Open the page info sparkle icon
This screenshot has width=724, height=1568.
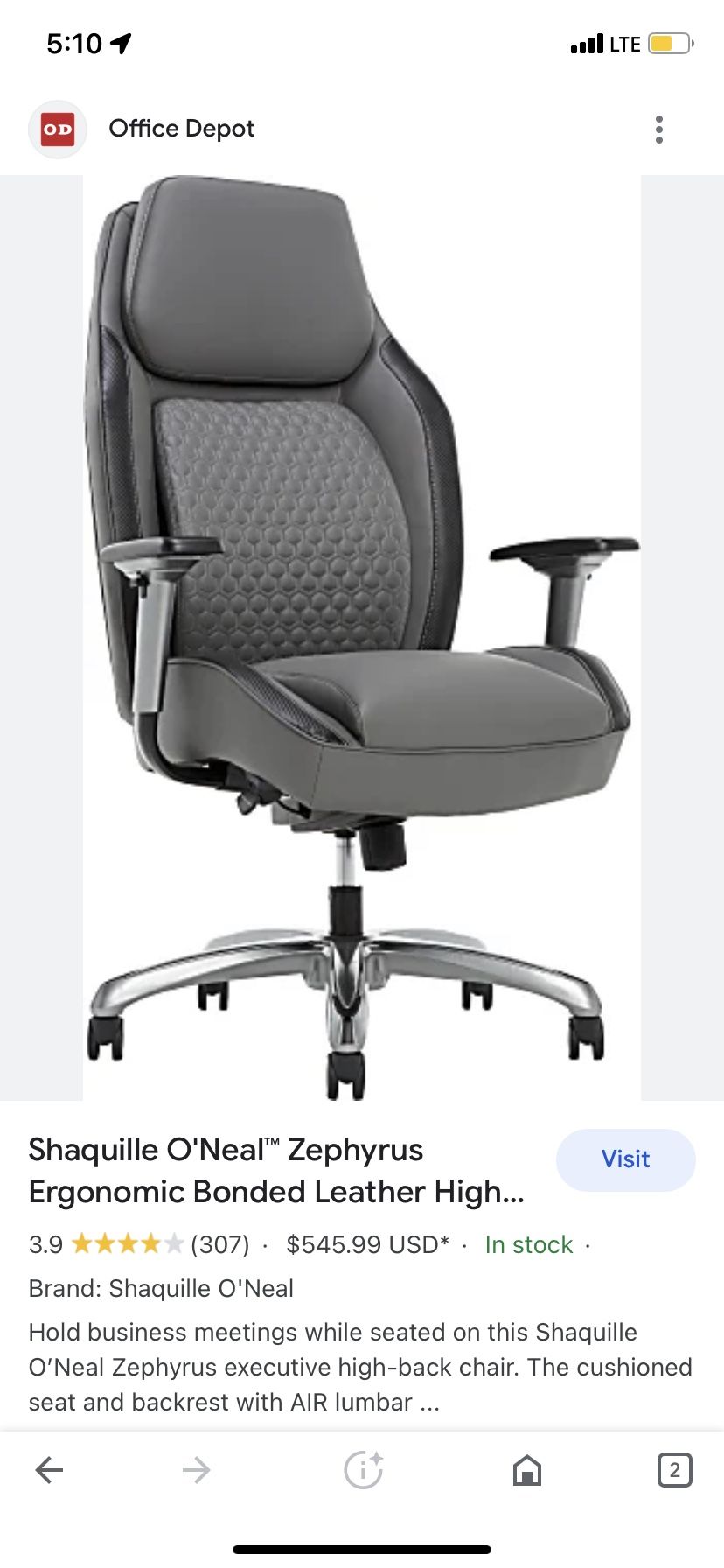coord(363,1470)
